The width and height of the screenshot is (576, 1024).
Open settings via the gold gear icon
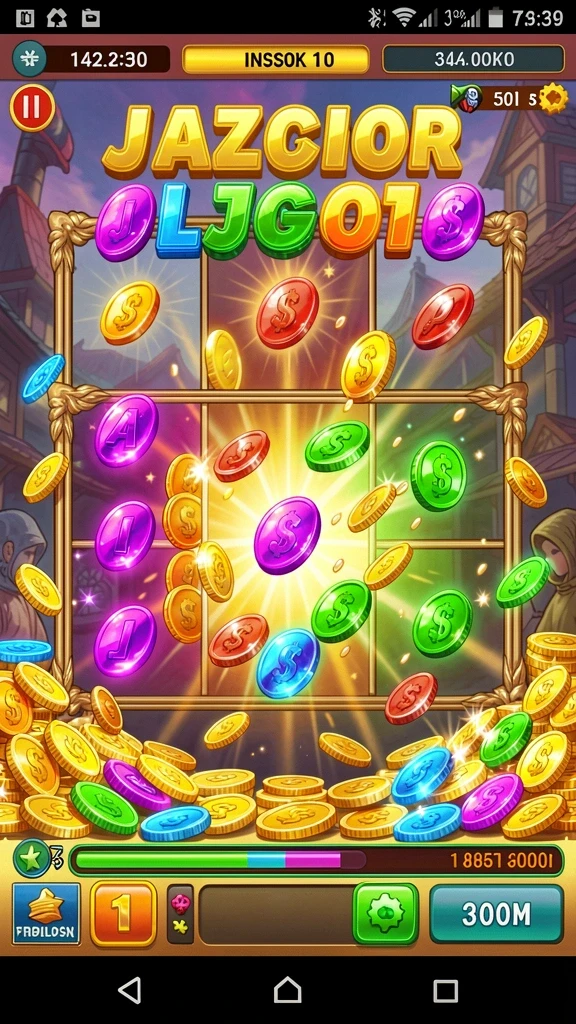pyautogui.click(x=554, y=100)
